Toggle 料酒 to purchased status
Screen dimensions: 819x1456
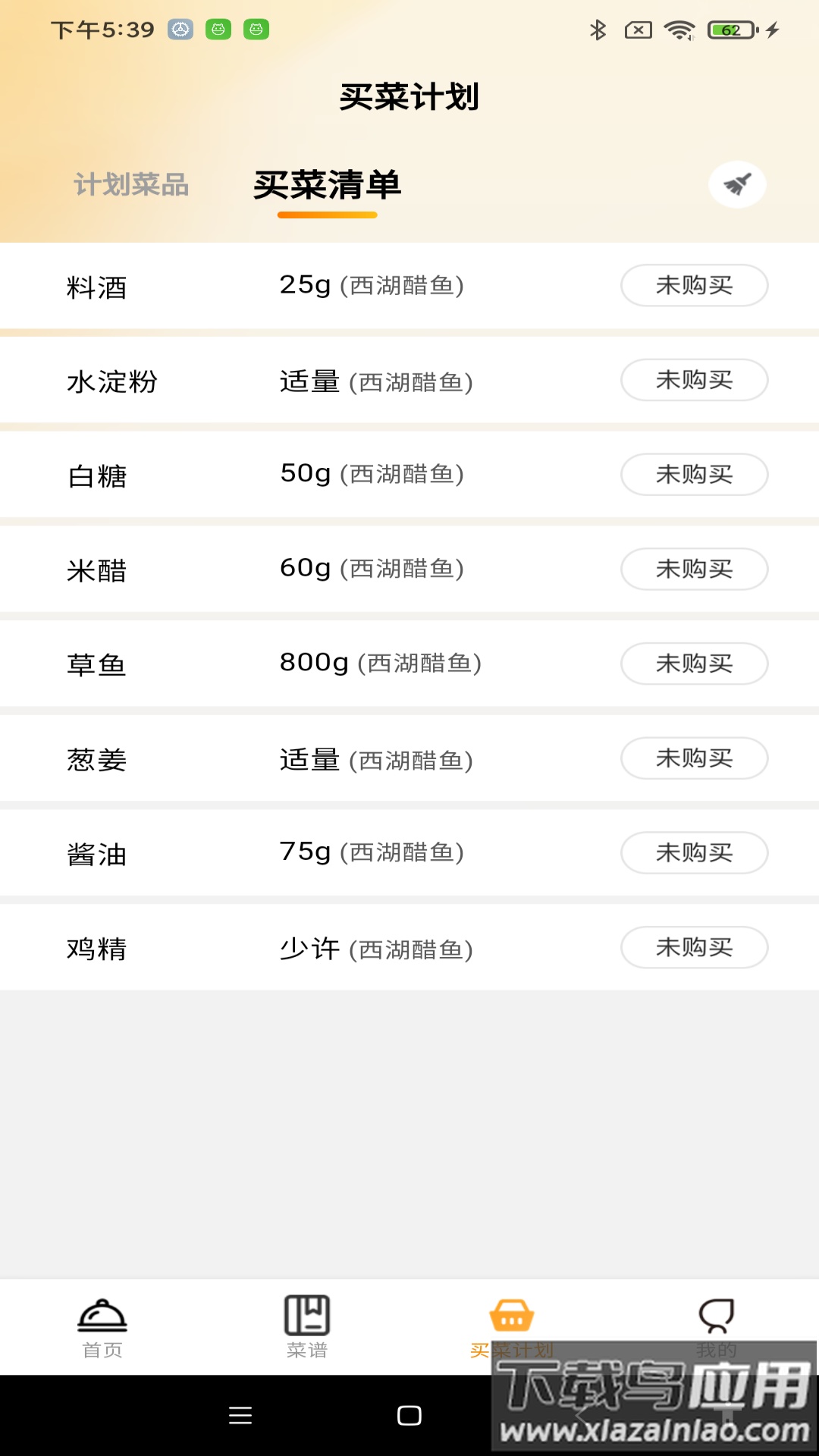tap(694, 285)
